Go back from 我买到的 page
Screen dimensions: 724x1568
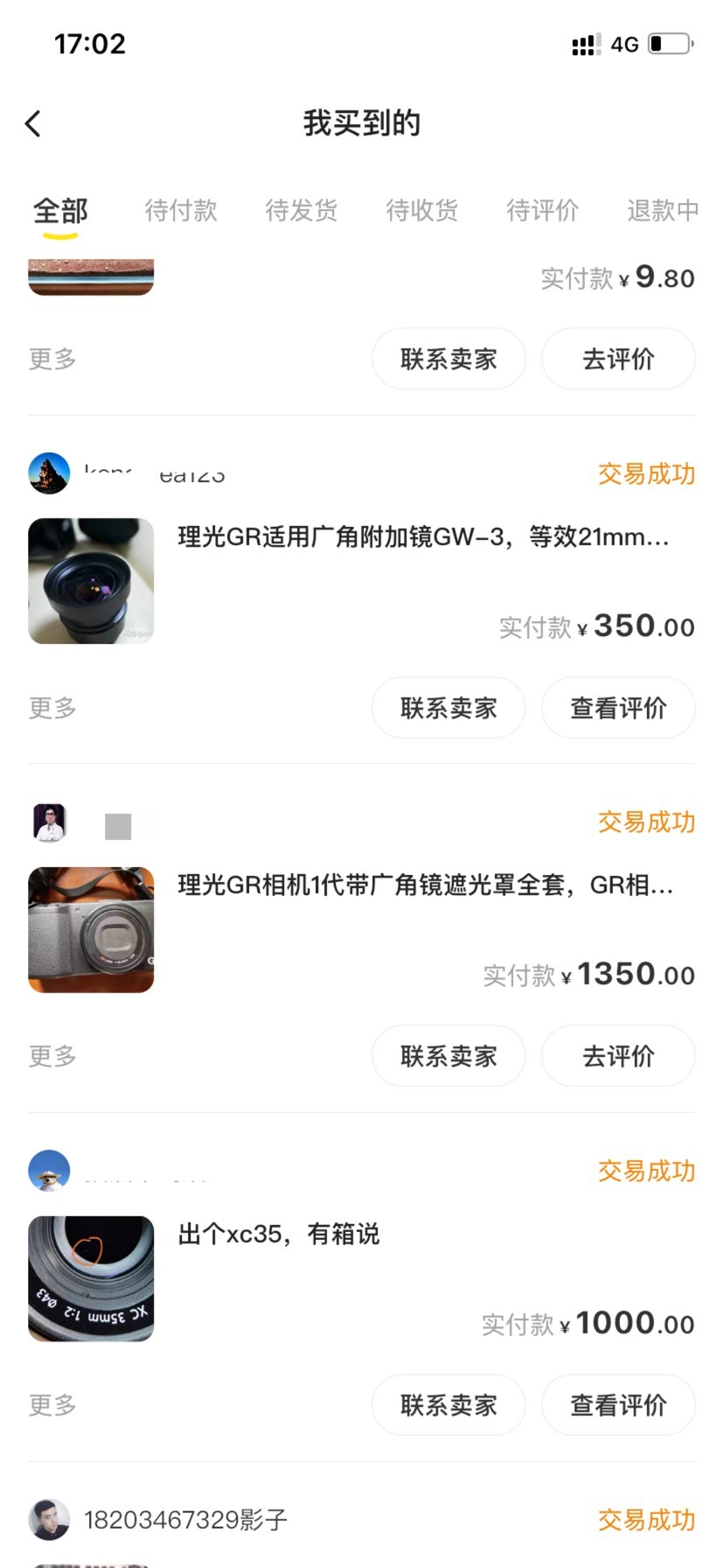(x=33, y=124)
